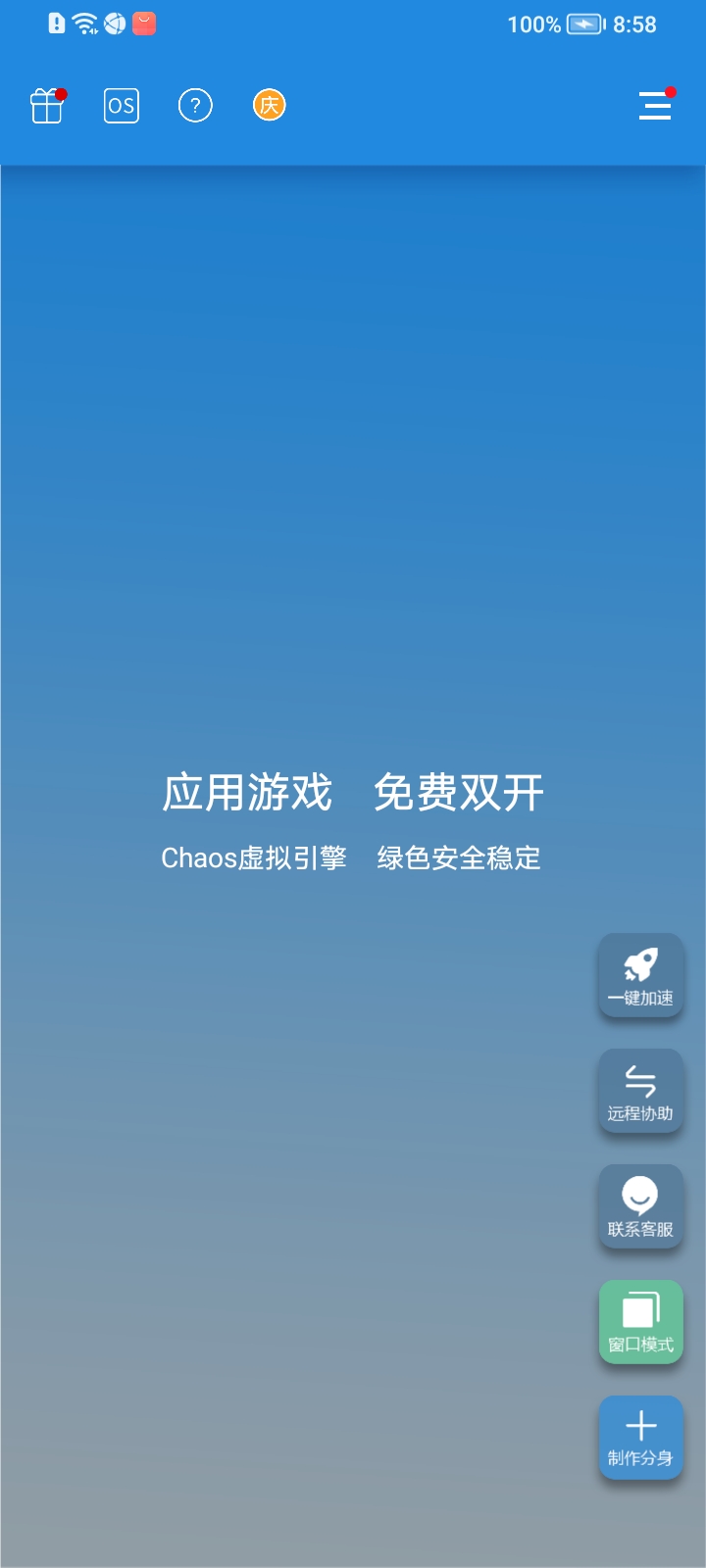Open the gift rewards icon with red badge

pos(46,105)
